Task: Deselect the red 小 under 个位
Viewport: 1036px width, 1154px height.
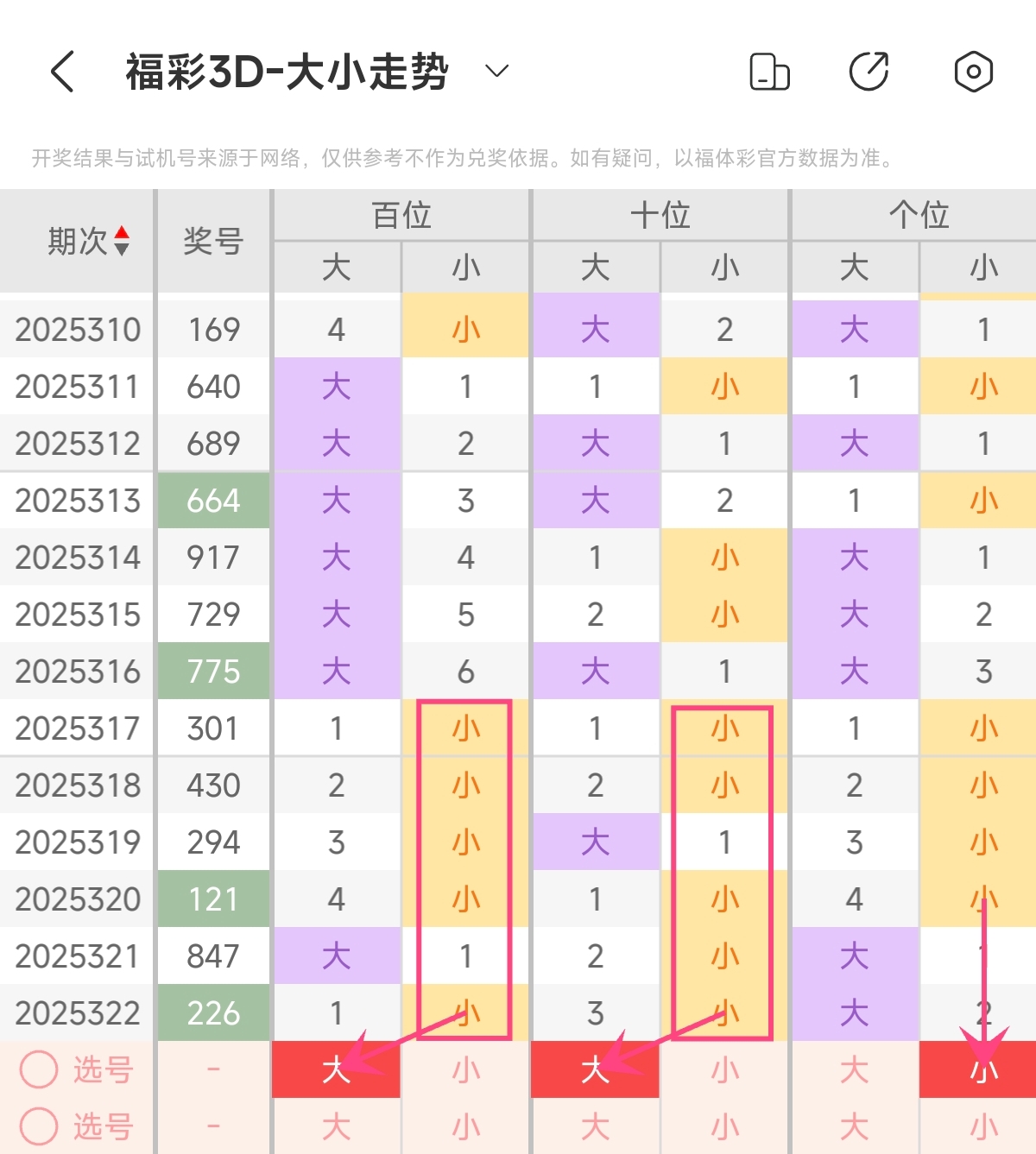Action: 982,1069
